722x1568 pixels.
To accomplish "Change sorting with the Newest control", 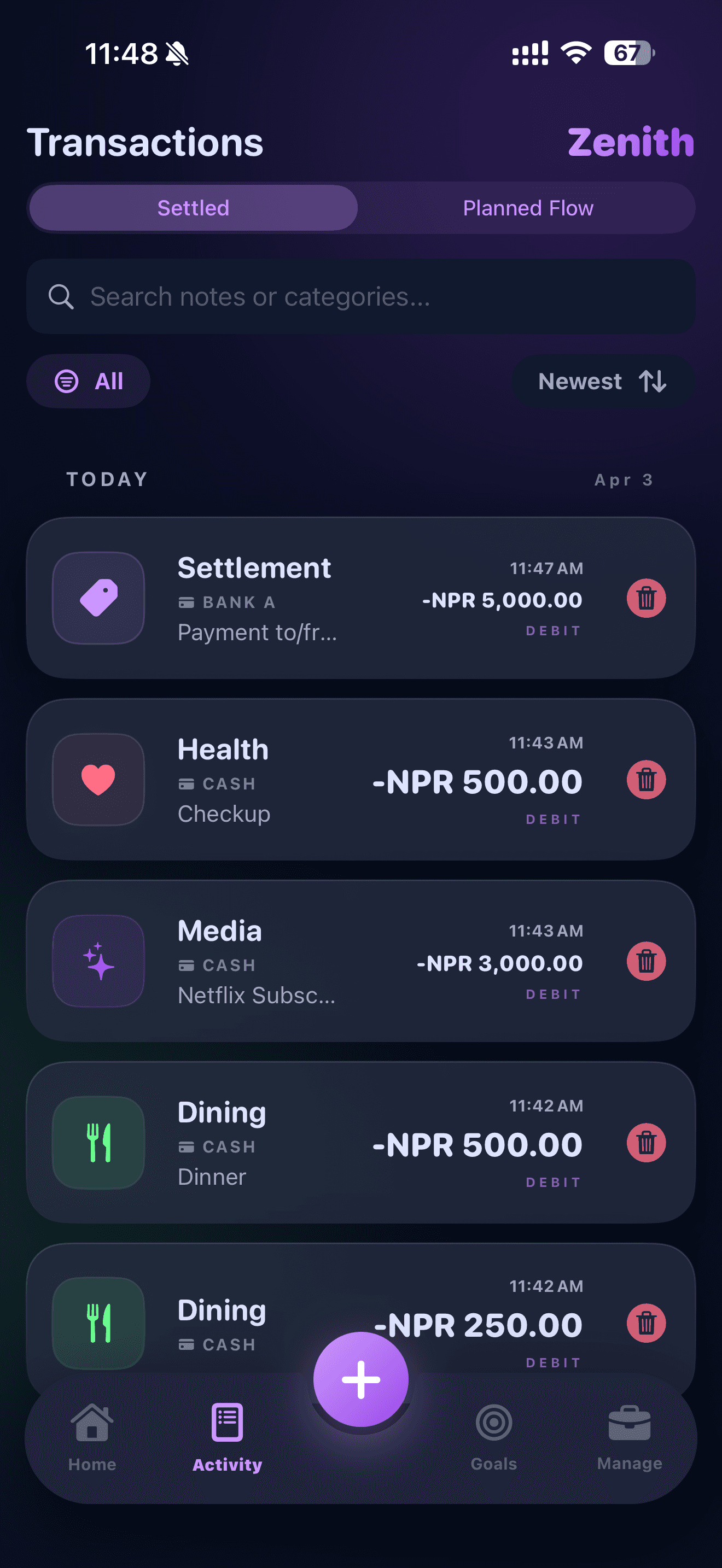I will 580,381.
